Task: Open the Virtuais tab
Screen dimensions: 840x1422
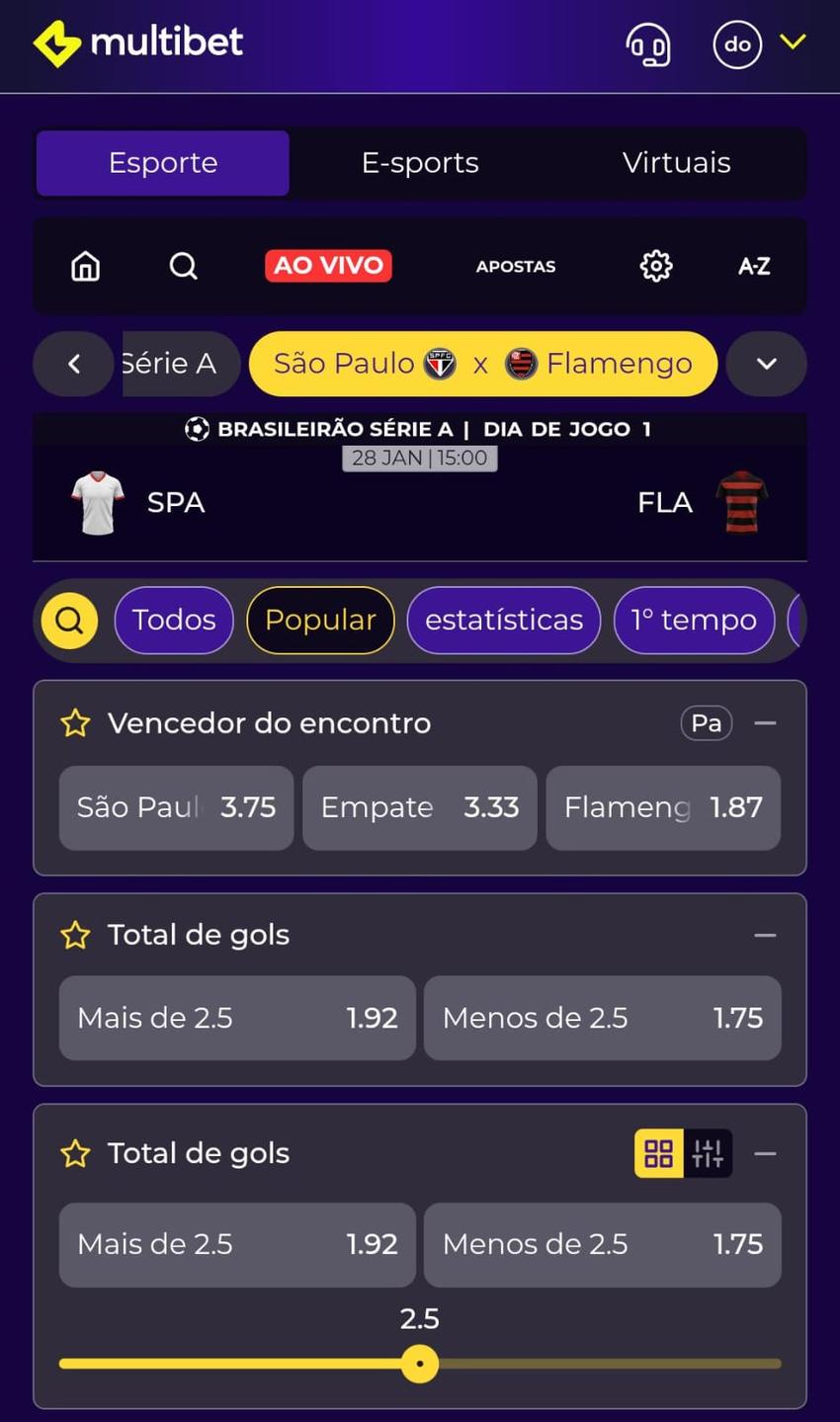Action: (x=676, y=162)
